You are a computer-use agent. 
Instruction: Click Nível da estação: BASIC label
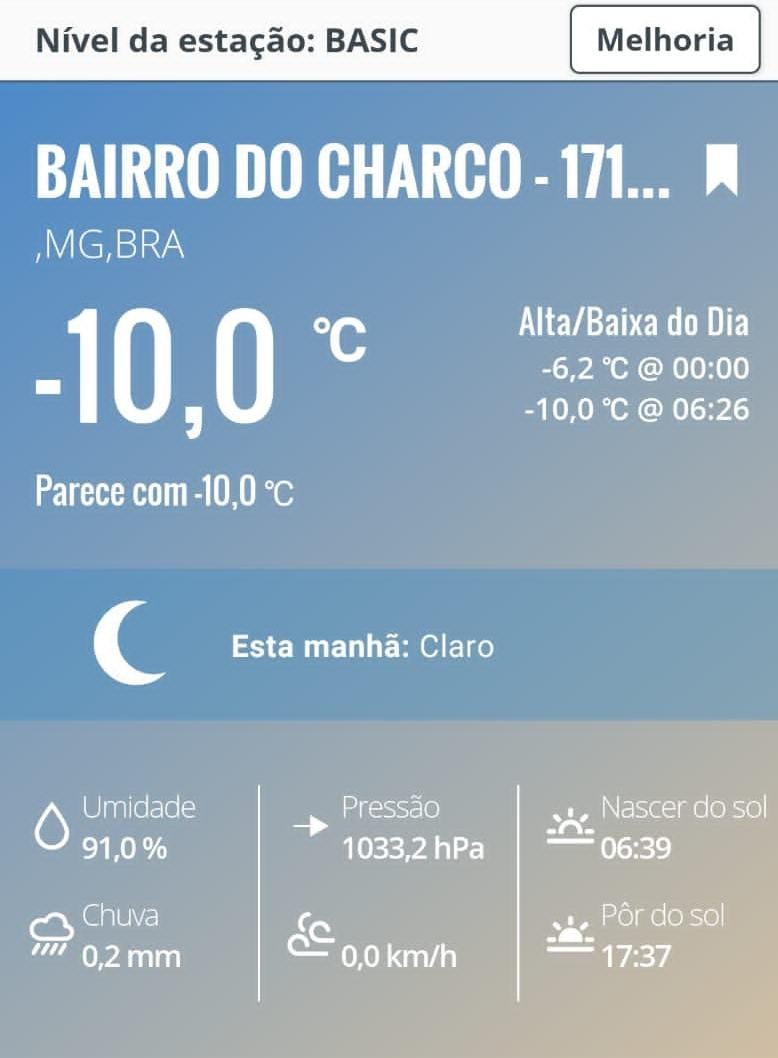click(225, 41)
